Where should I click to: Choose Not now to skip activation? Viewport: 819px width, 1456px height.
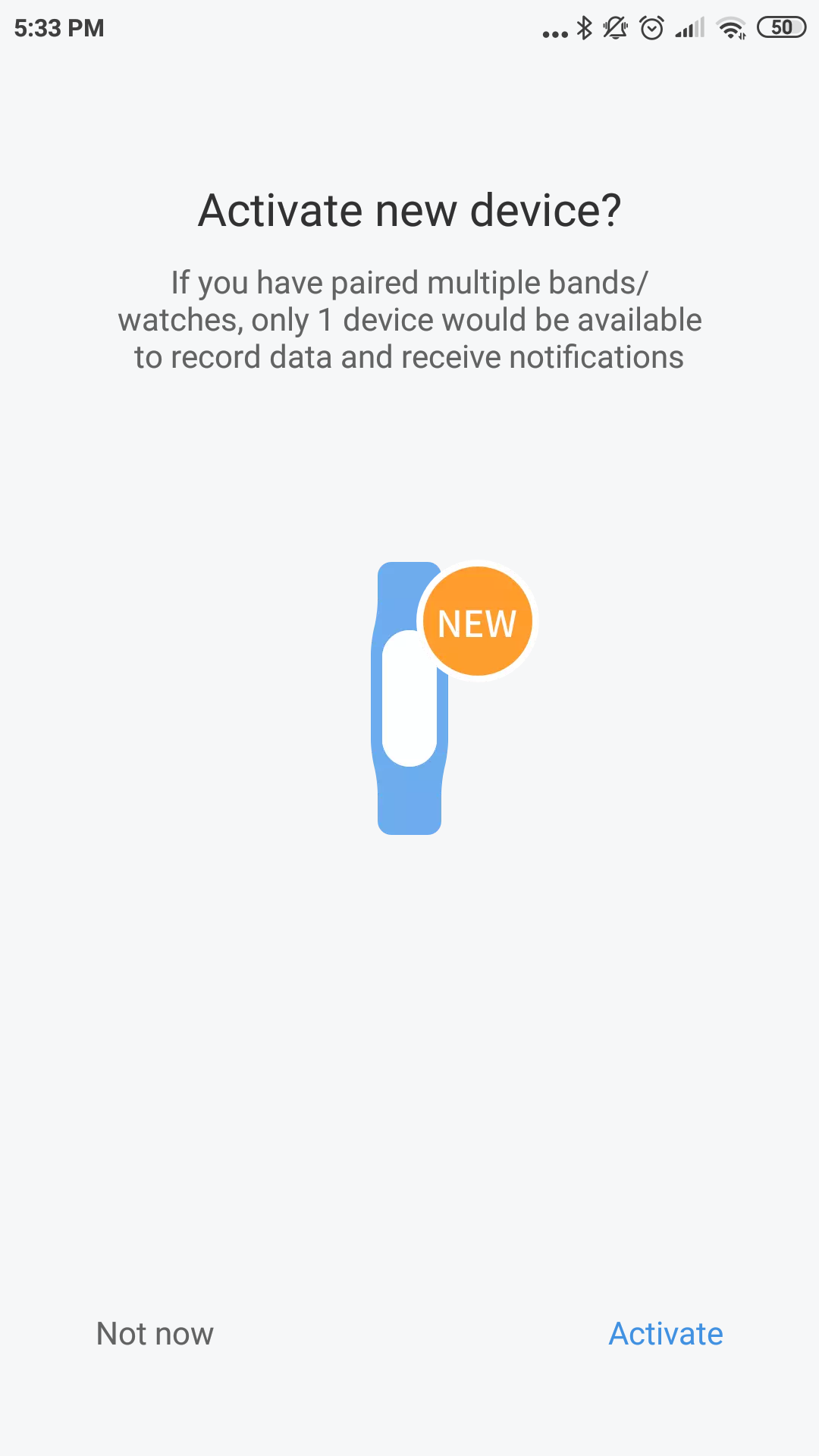[155, 1333]
